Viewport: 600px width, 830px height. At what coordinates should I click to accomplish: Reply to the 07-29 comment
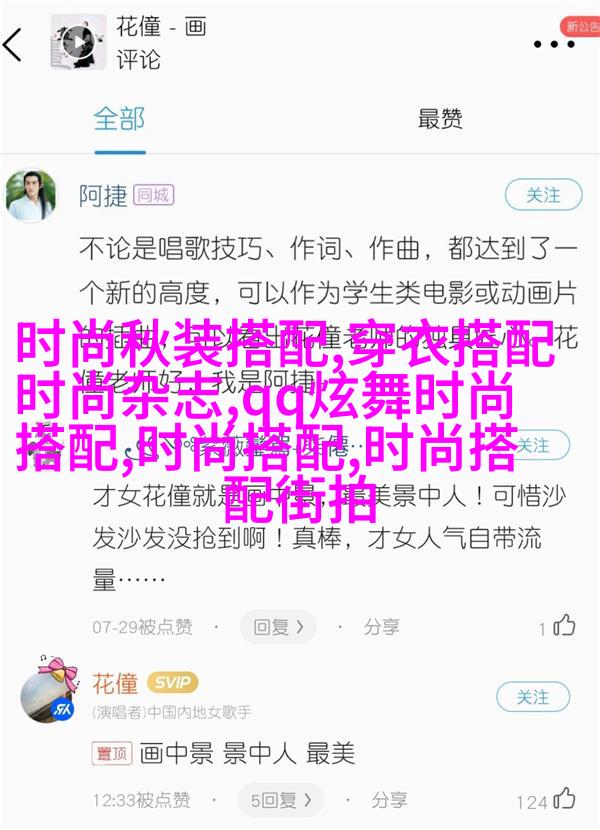click(x=278, y=627)
